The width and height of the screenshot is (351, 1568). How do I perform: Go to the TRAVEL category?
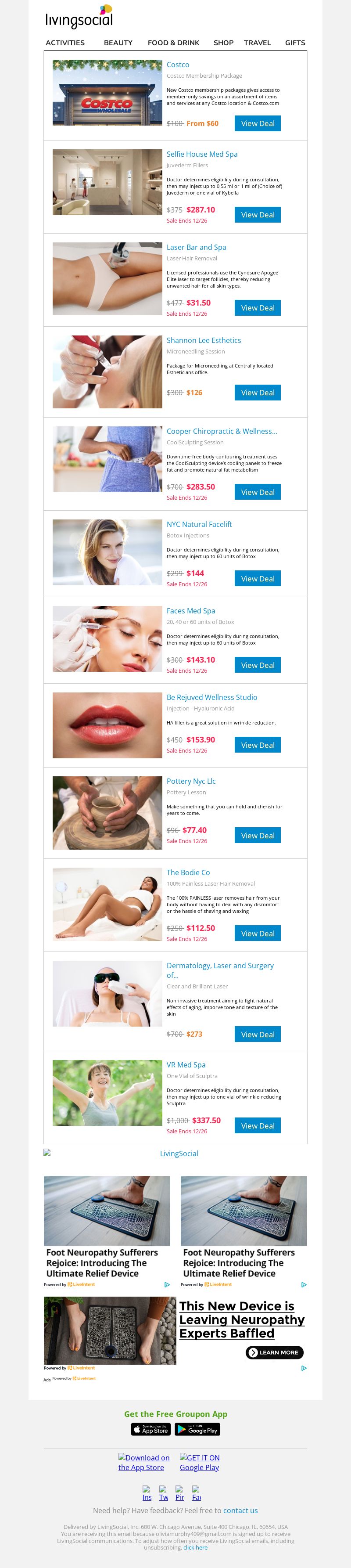tap(257, 43)
